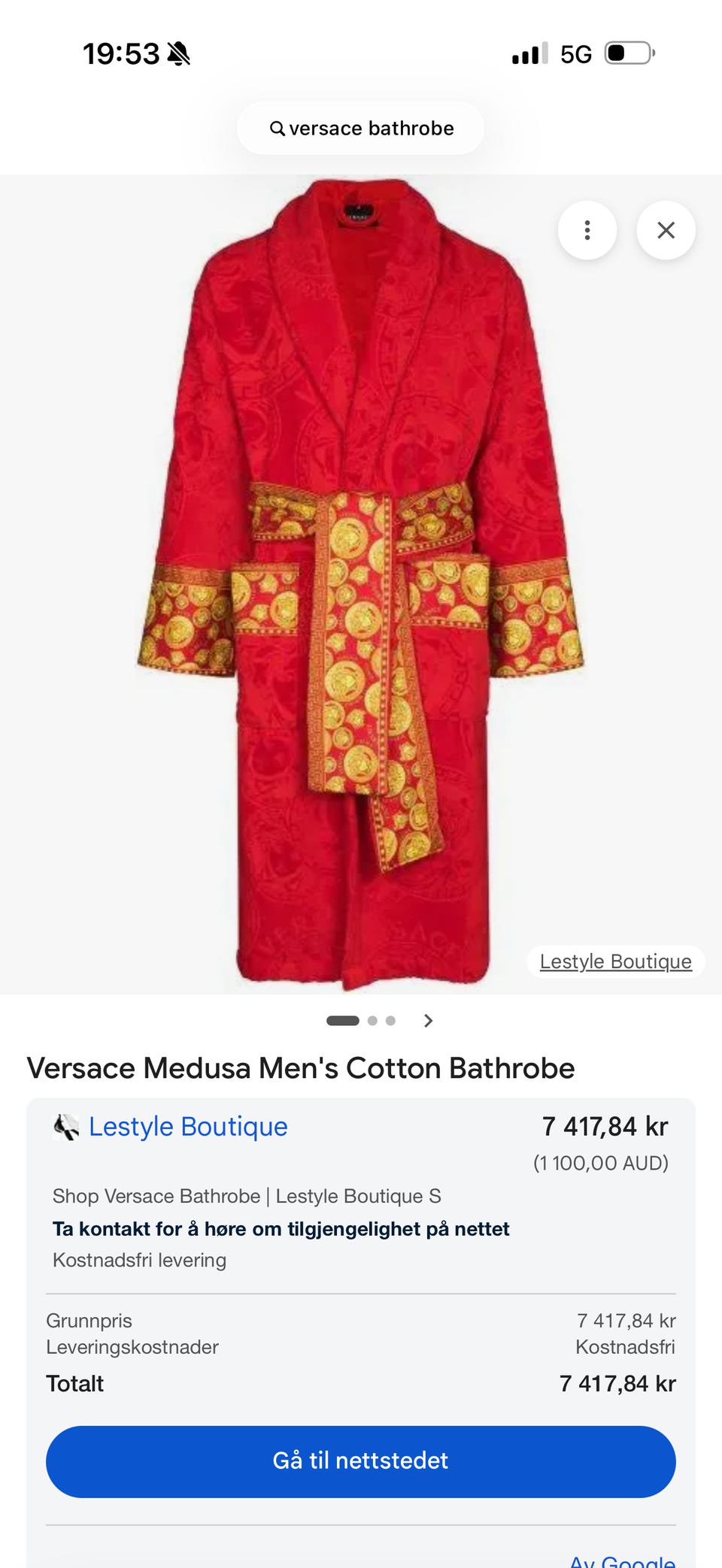Viewport: 722px width, 1568px height.
Task: Close the product detail panel
Action: [666, 230]
